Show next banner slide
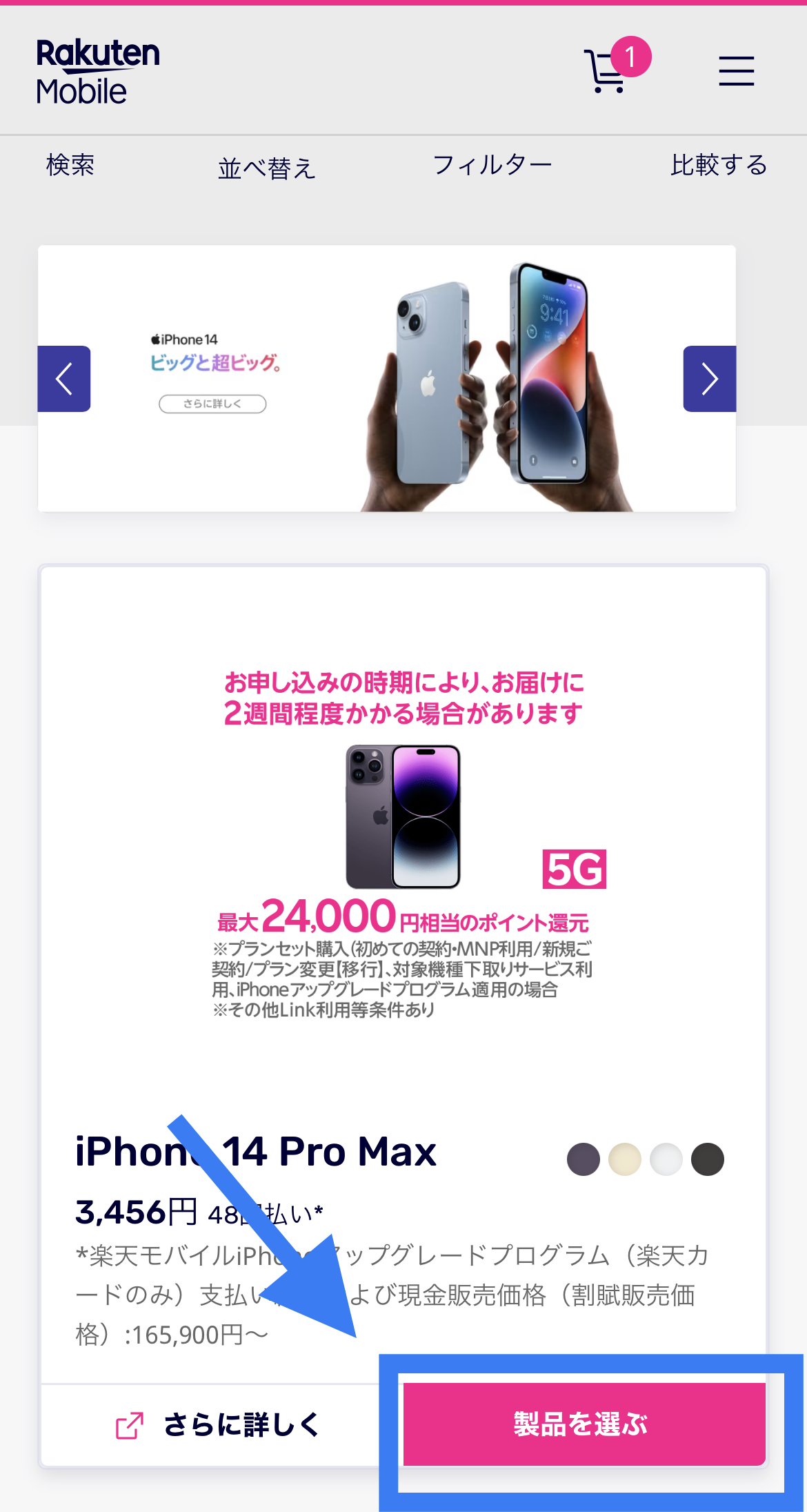 (x=709, y=379)
